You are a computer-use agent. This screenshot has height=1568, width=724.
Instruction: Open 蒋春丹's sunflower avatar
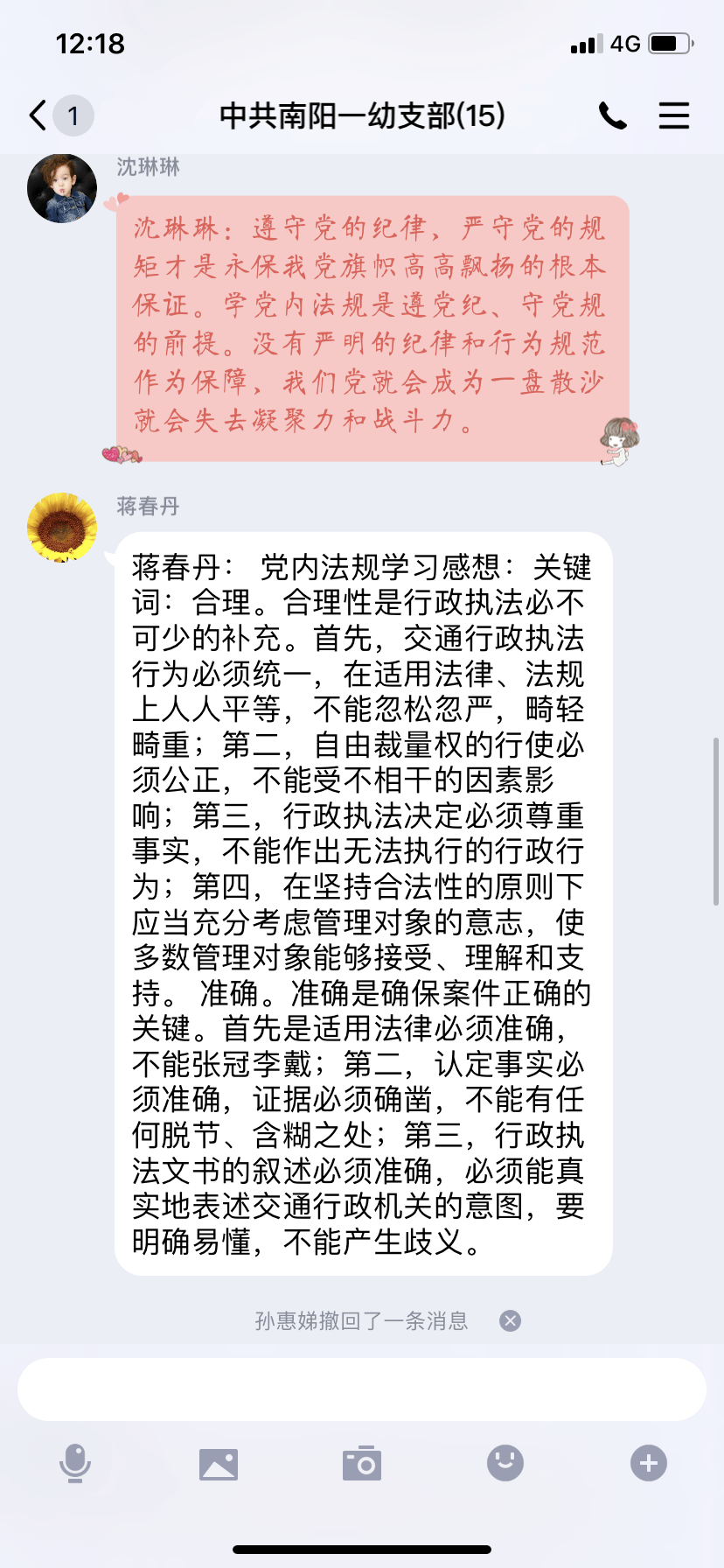click(x=62, y=528)
